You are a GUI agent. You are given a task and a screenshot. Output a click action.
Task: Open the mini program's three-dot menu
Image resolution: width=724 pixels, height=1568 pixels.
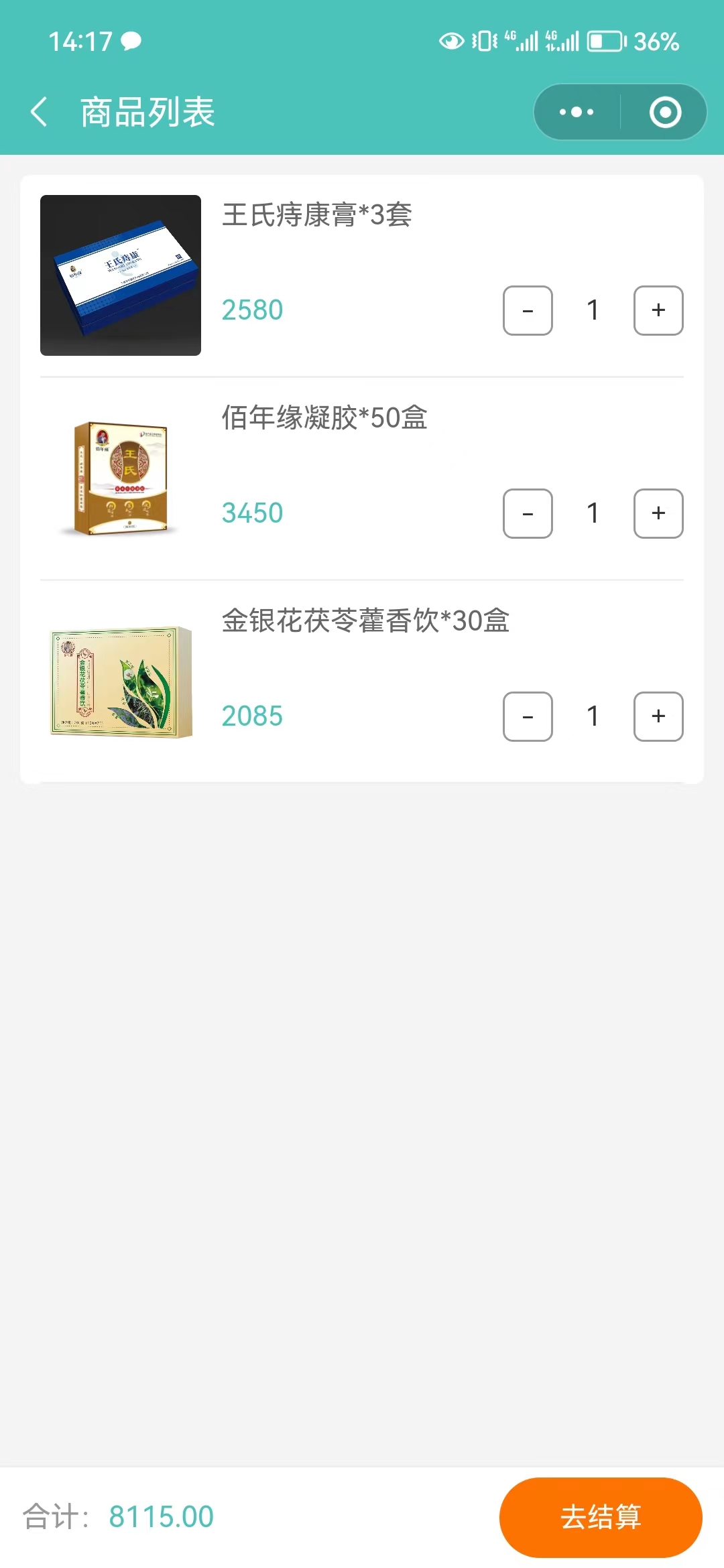pos(577,112)
